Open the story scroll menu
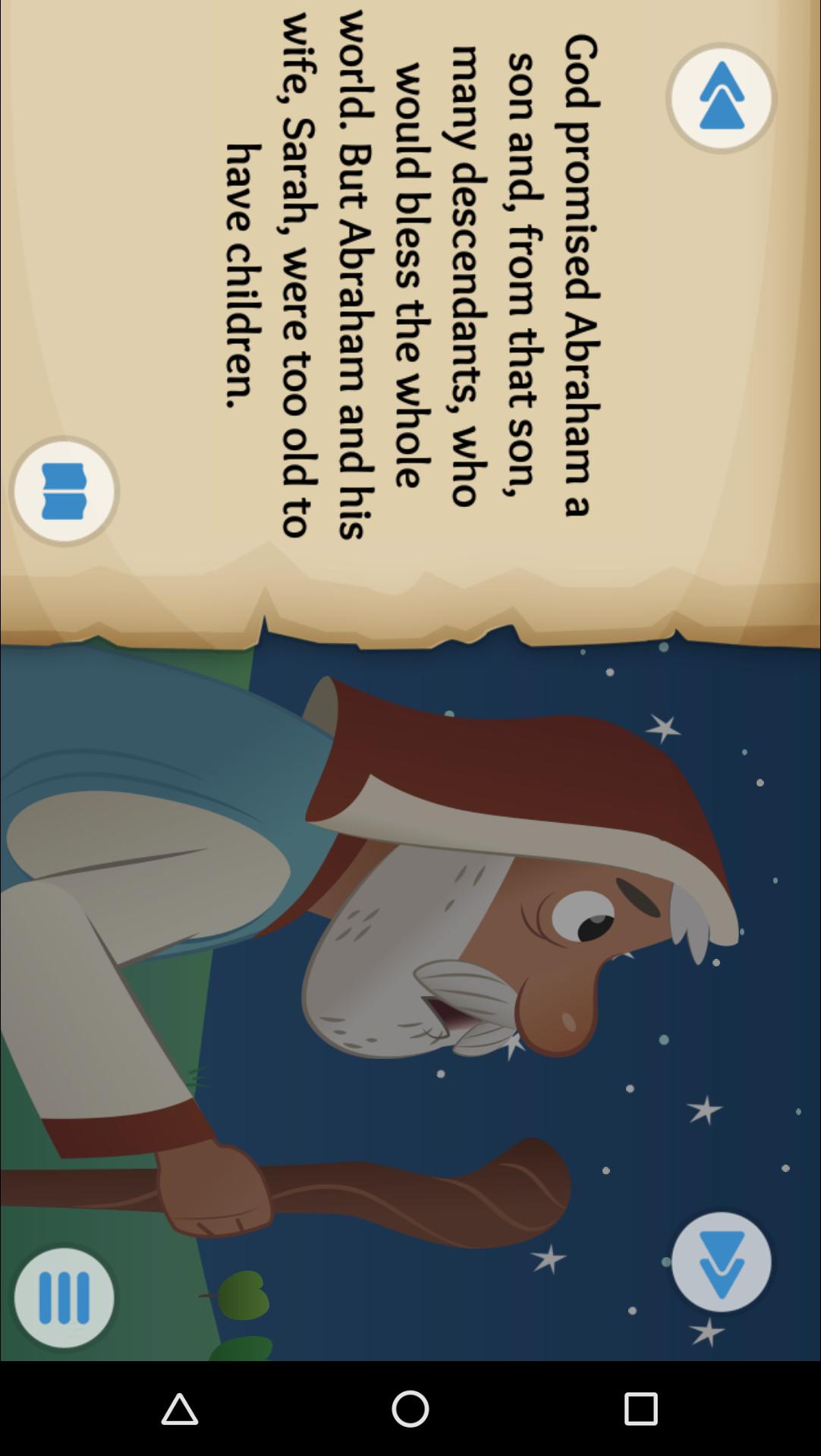Image resolution: width=821 pixels, height=1456 pixels. click(64, 491)
